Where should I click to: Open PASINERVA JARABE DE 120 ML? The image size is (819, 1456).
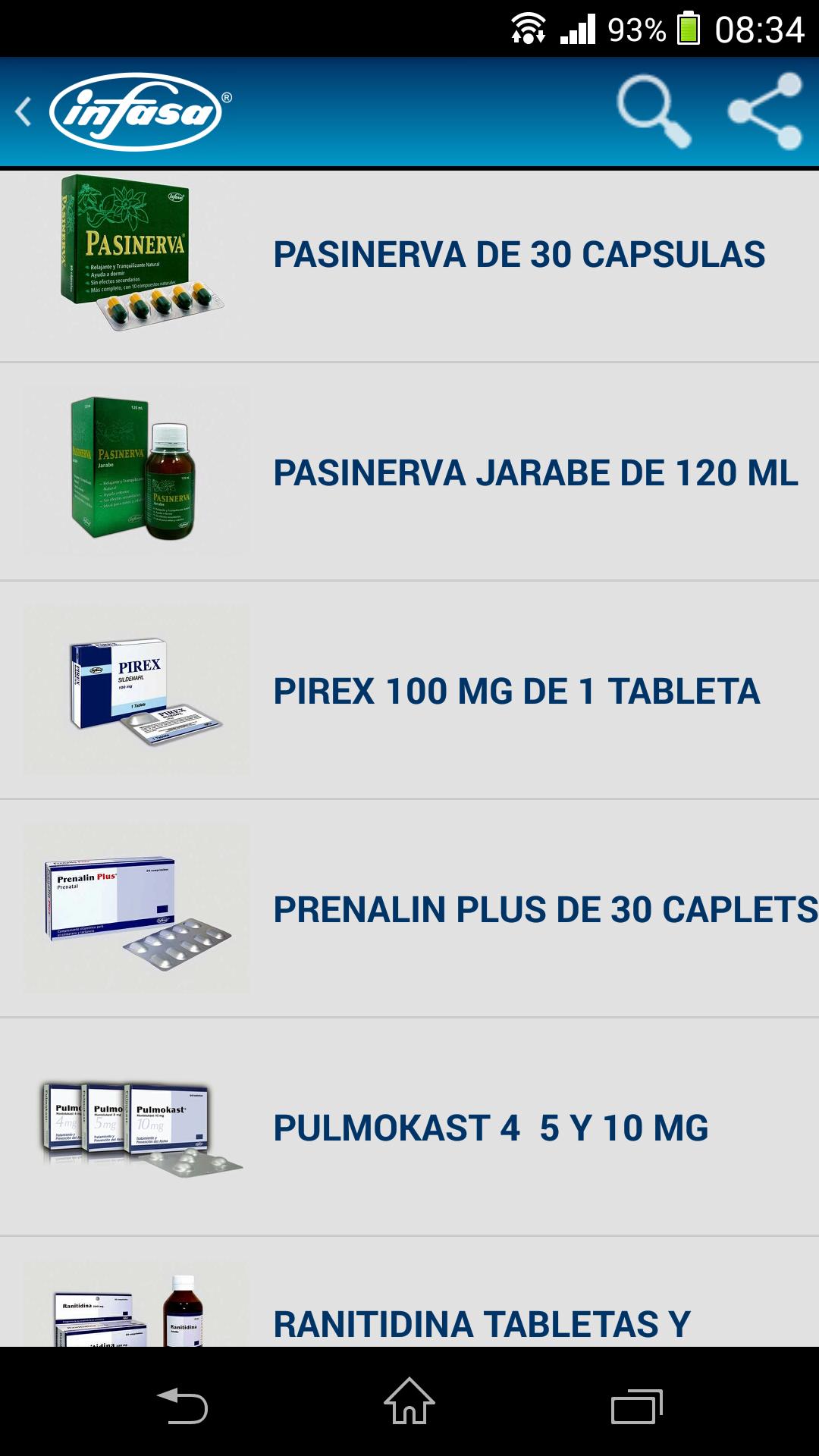(535, 473)
